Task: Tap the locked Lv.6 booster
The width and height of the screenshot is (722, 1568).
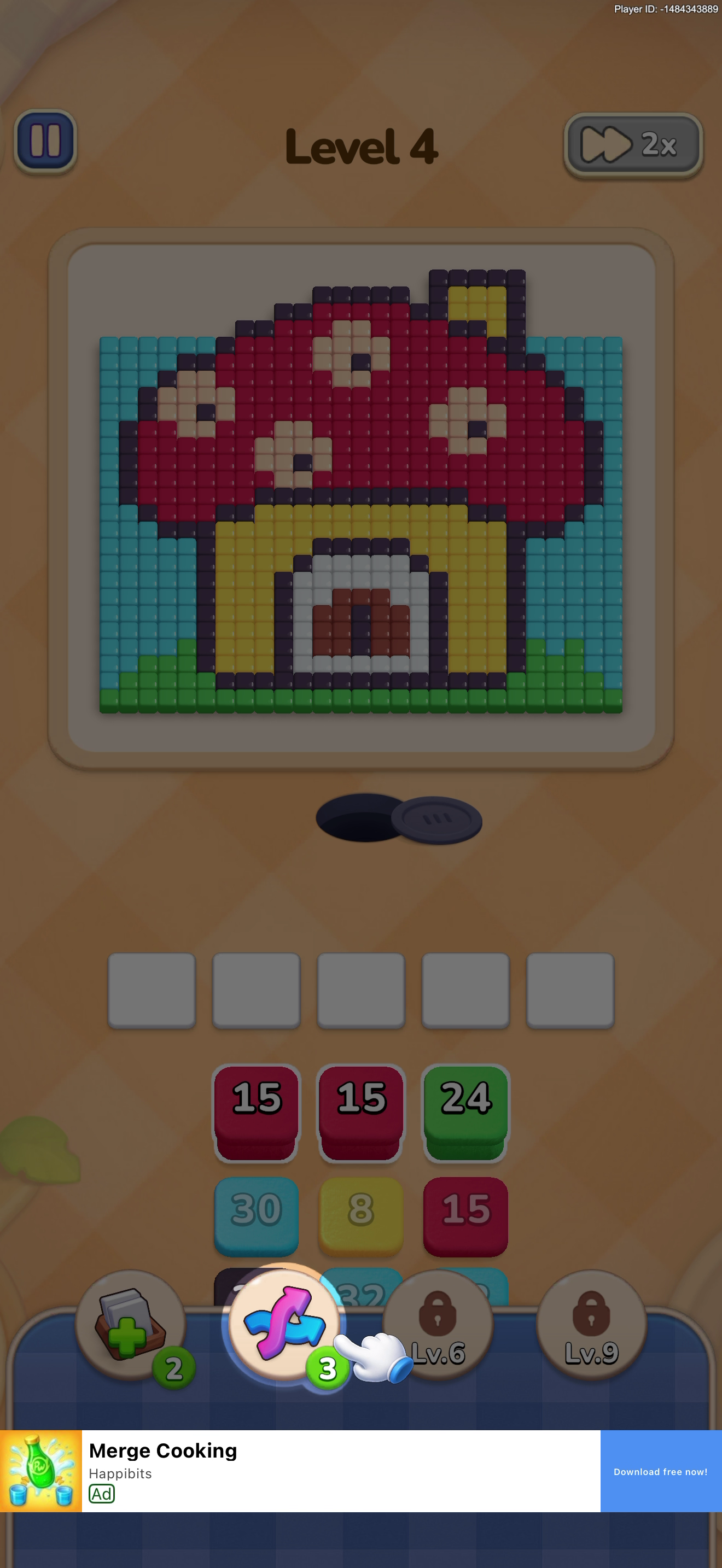Action: click(x=438, y=1325)
